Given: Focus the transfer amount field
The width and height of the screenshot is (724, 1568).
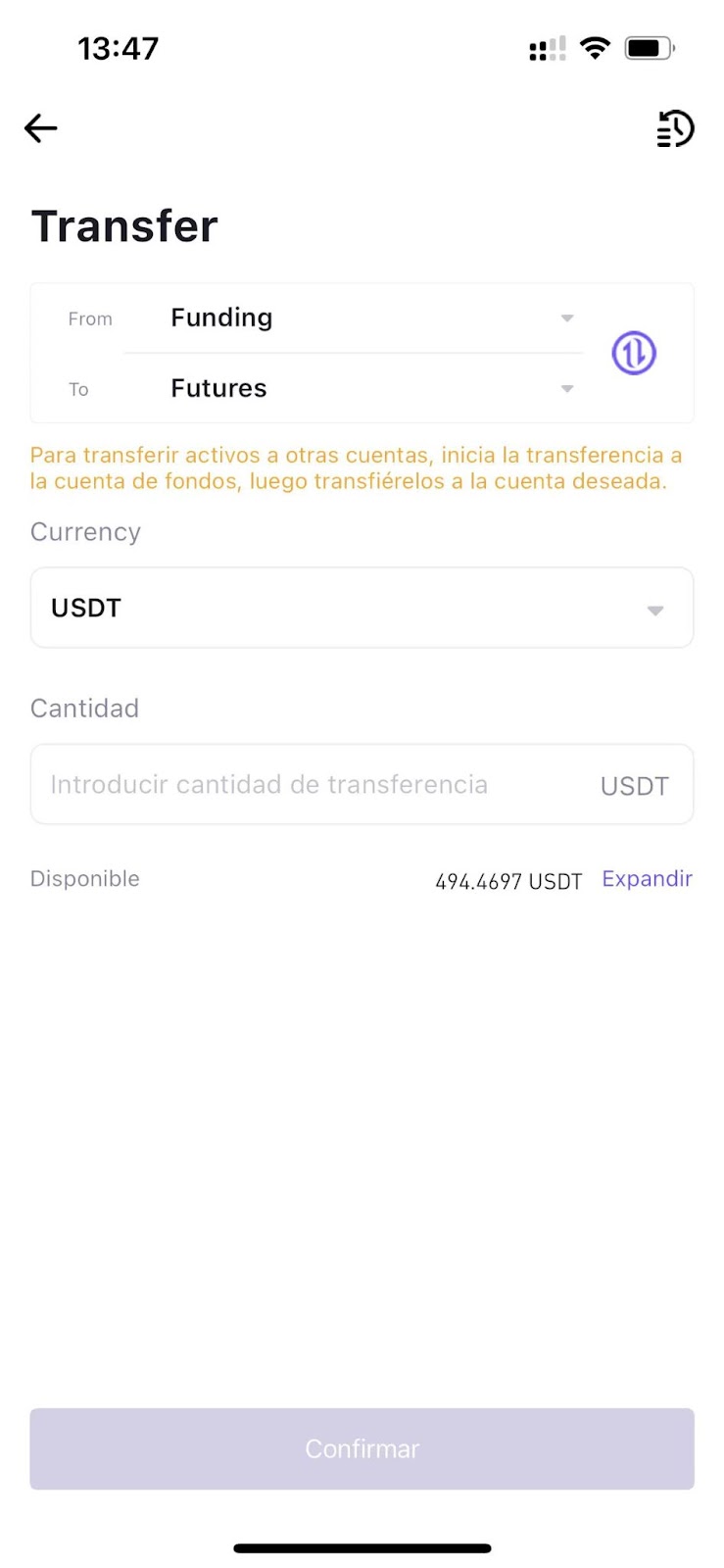Looking at the screenshot, I should click(362, 784).
